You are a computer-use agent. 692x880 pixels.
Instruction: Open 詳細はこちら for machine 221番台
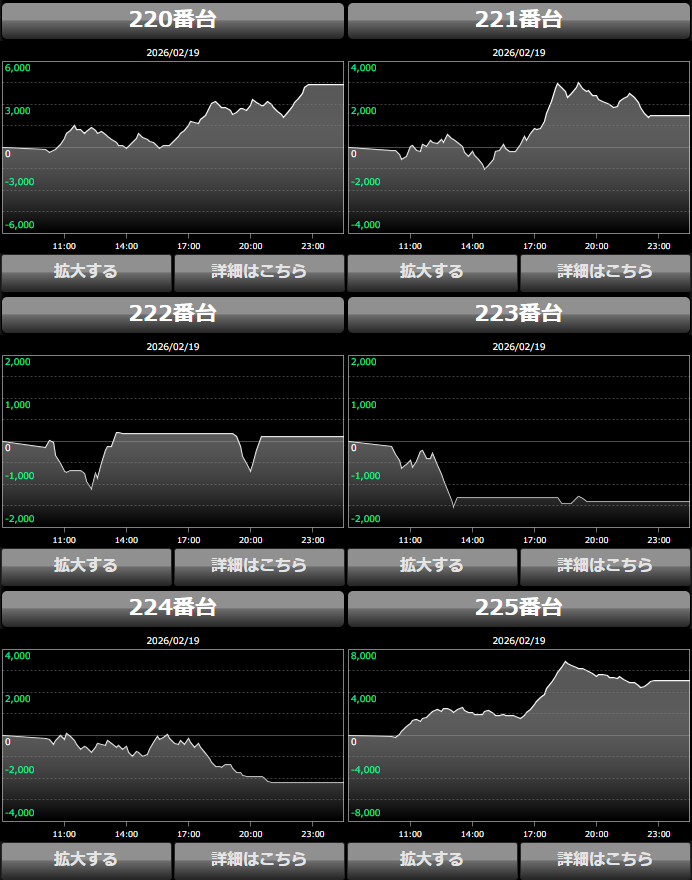(x=605, y=272)
